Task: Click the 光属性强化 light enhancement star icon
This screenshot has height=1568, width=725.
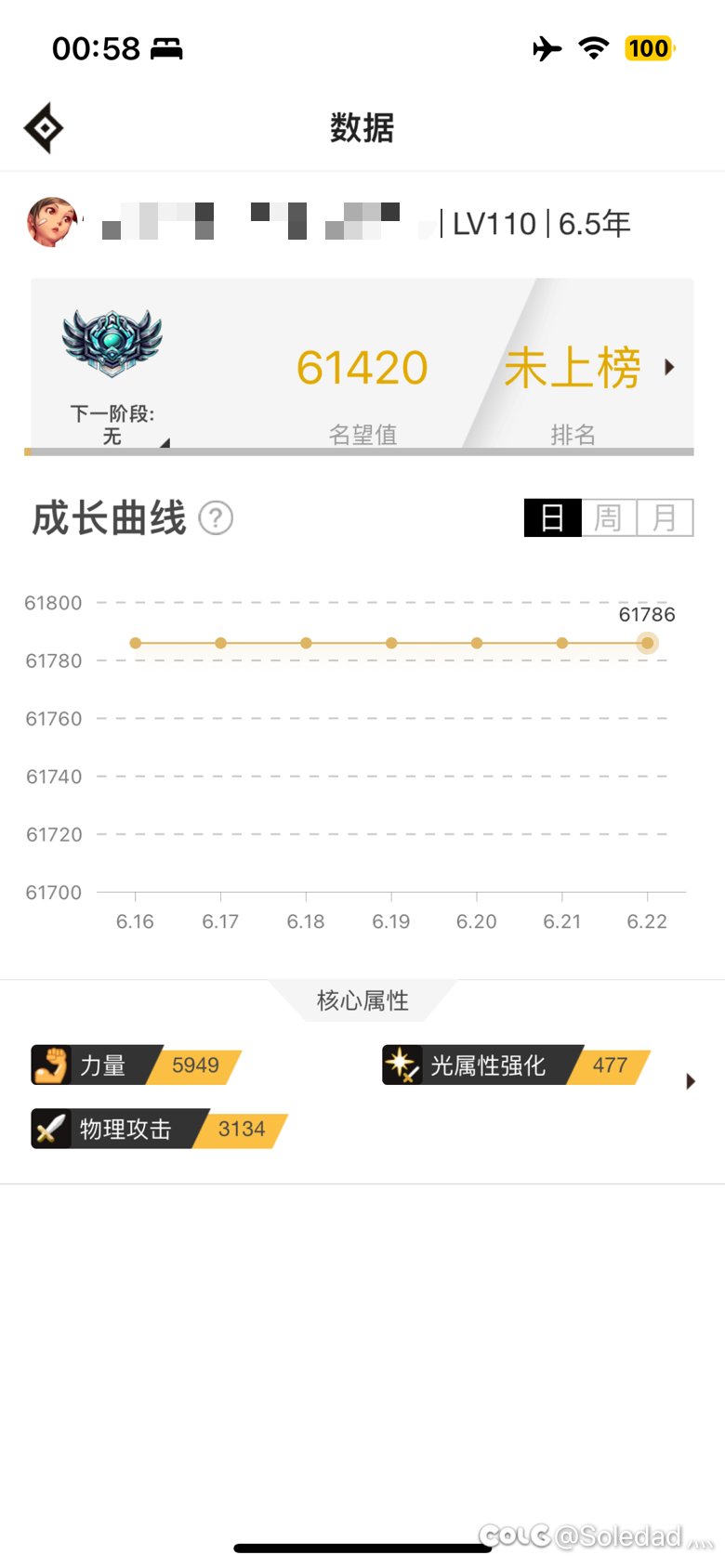Action: click(x=402, y=1065)
